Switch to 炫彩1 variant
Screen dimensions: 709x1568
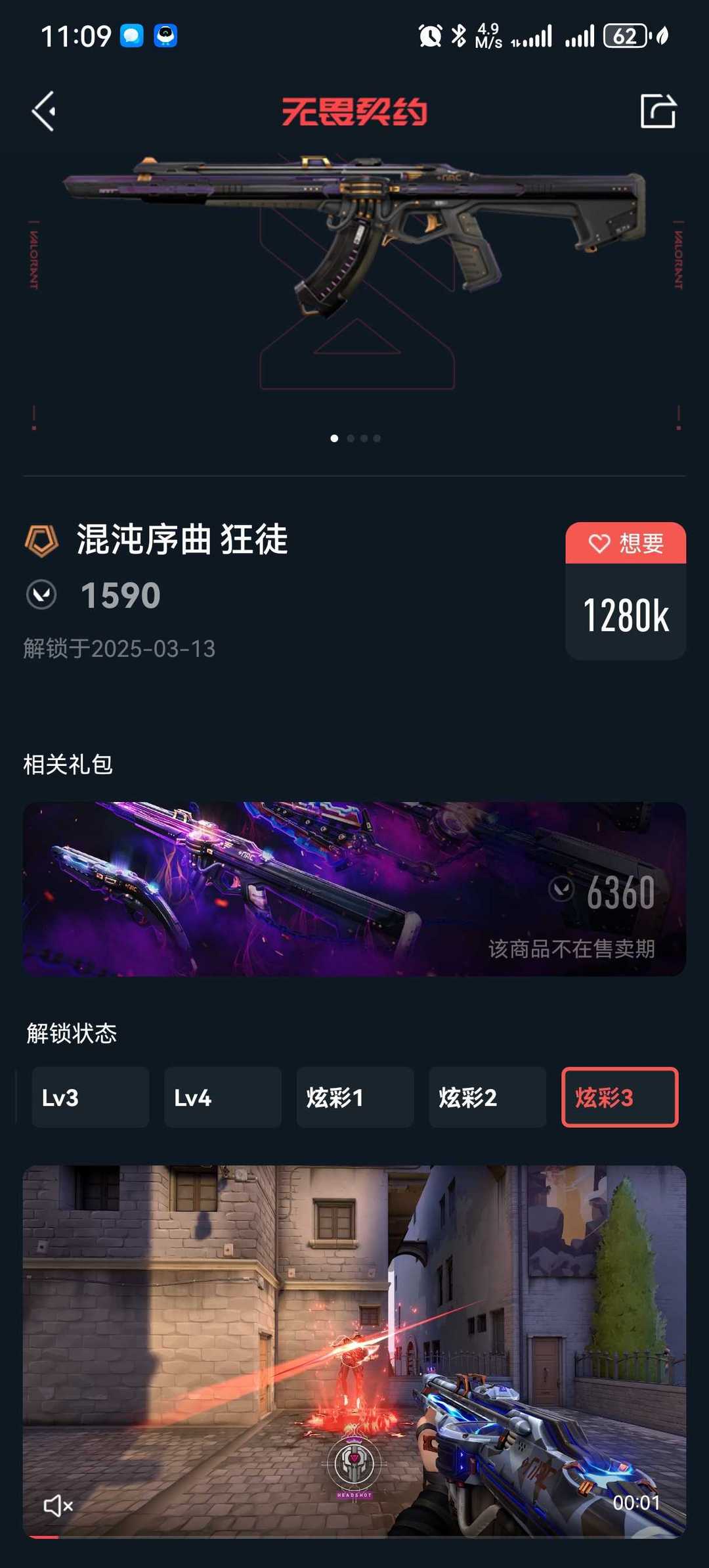pos(354,1097)
